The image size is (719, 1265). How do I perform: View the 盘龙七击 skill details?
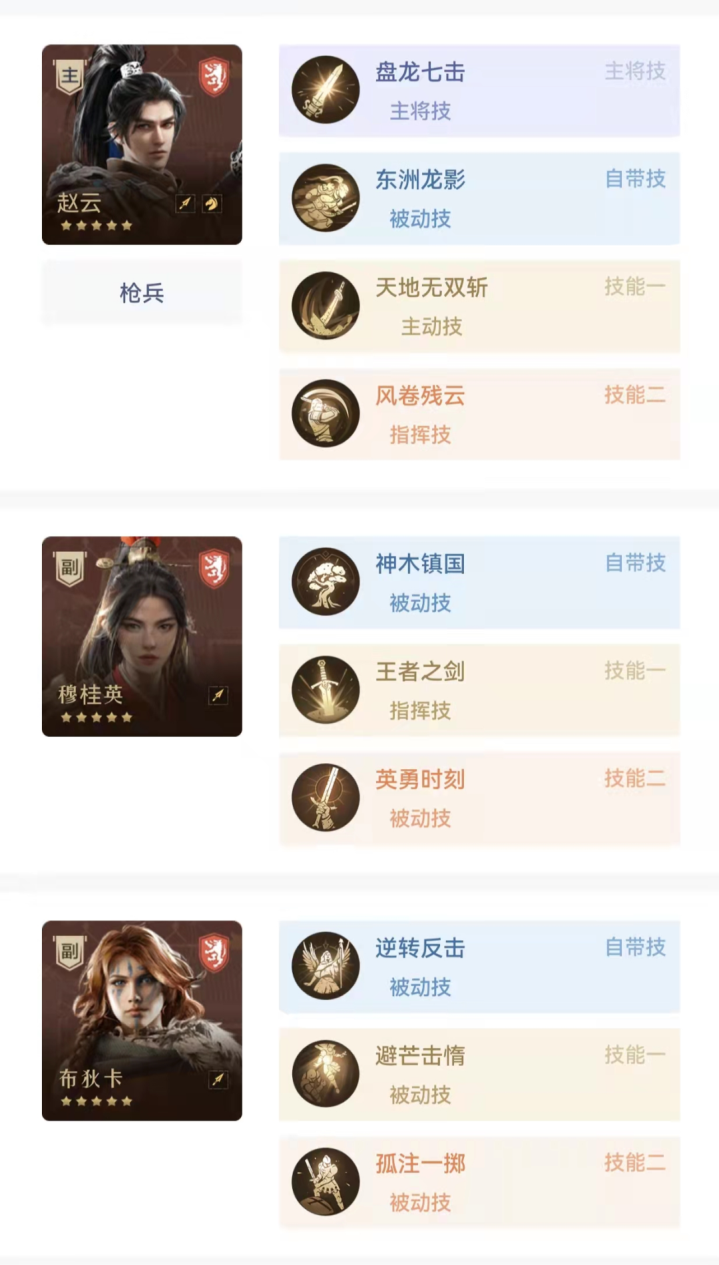(x=479, y=90)
